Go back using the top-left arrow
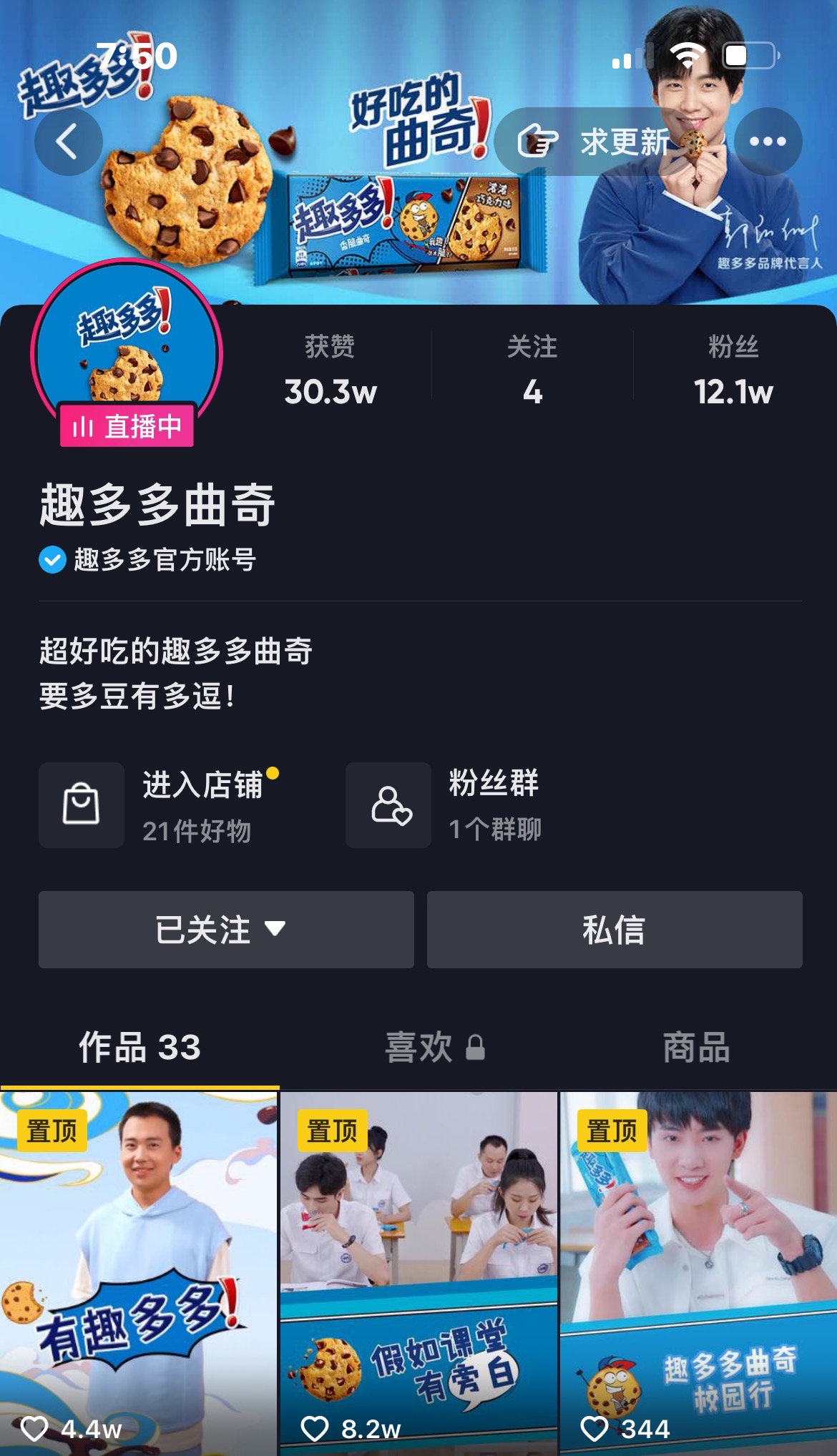837x1456 pixels. [68, 141]
